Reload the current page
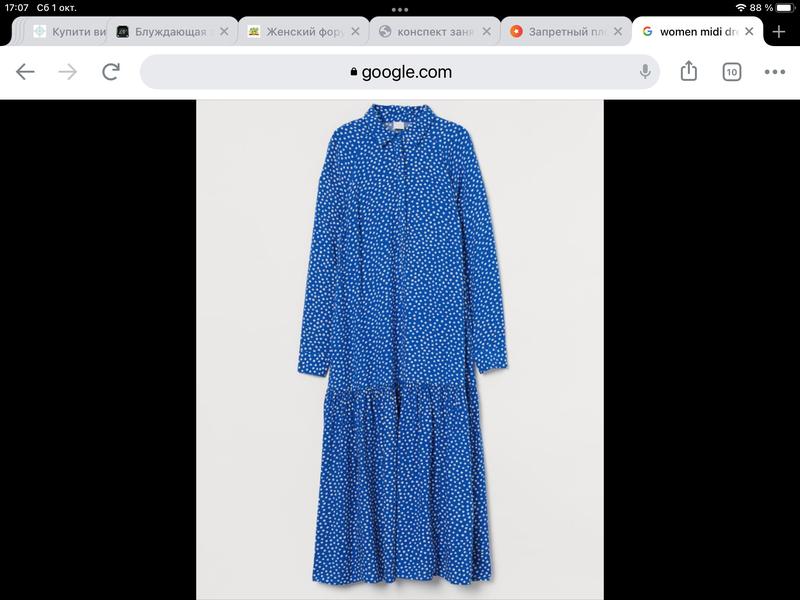800x600 pixels. [x=111, y=72]
